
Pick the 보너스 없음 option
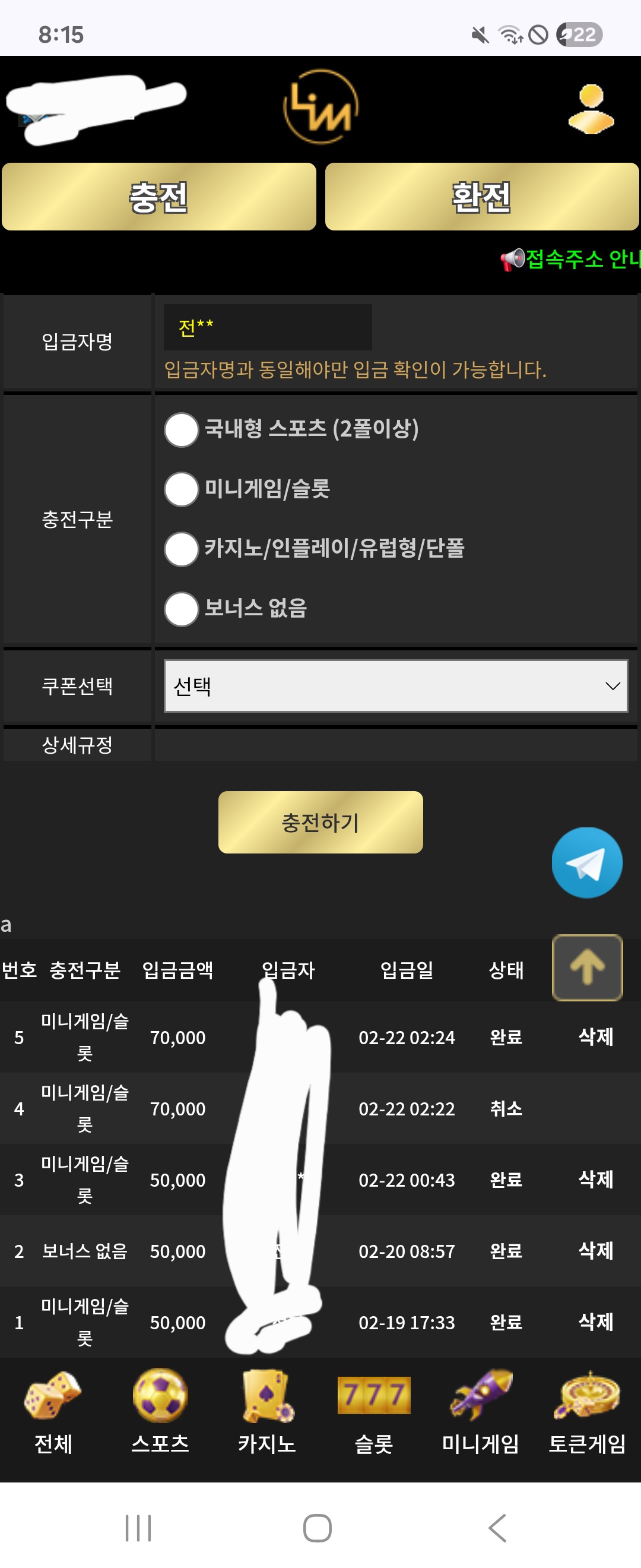click(181, 609)
